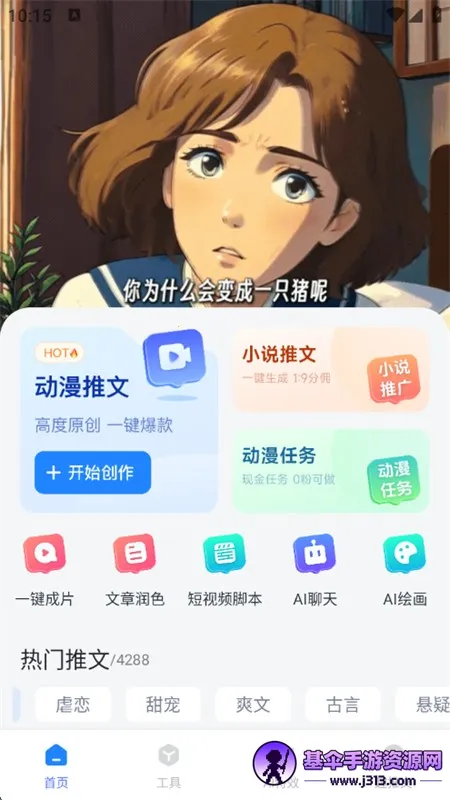Choose the 古言 category chip

click(x=343, y=705)
